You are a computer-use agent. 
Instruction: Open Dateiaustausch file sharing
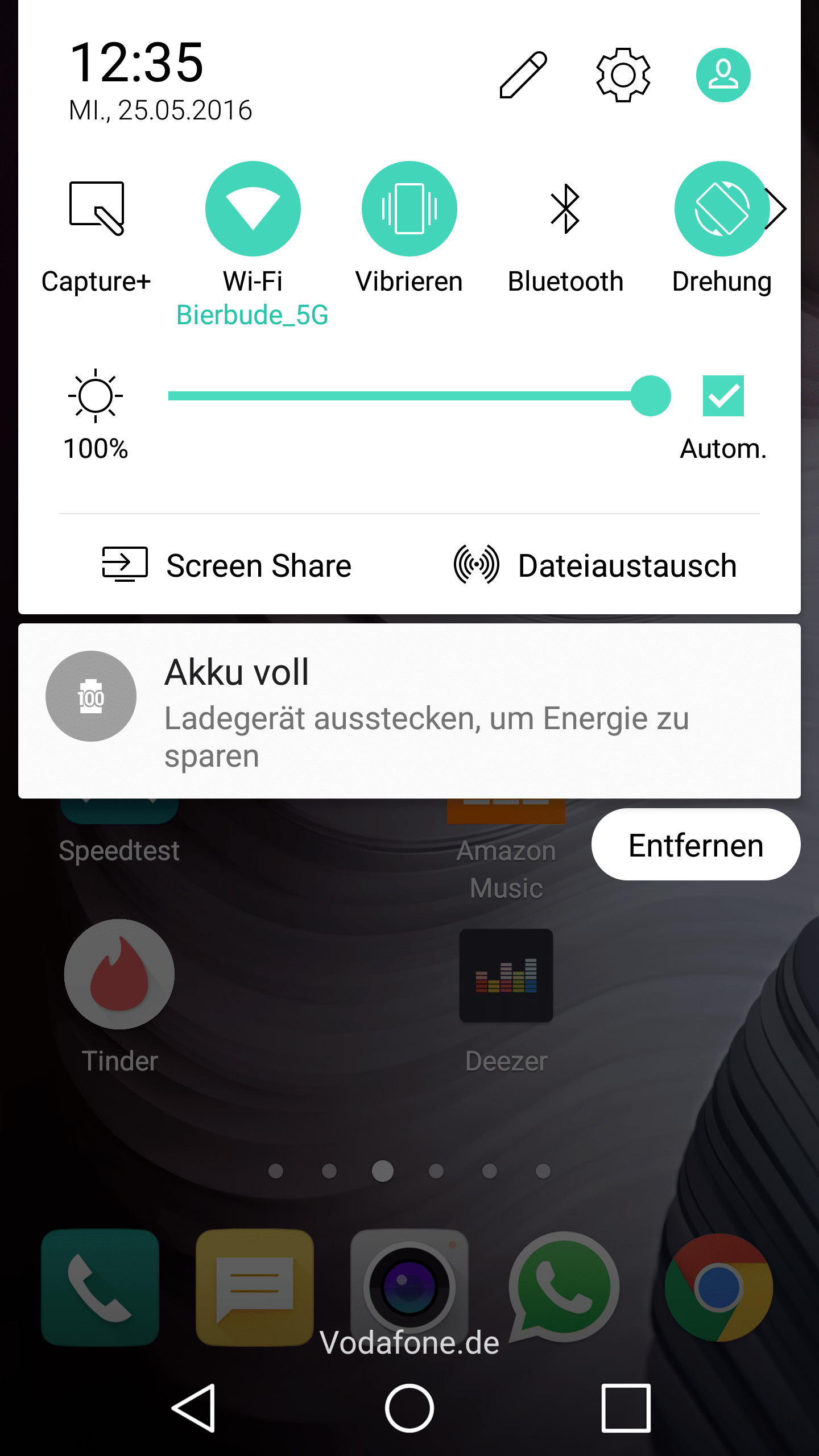pyautogui.click(x=595, y=565)
